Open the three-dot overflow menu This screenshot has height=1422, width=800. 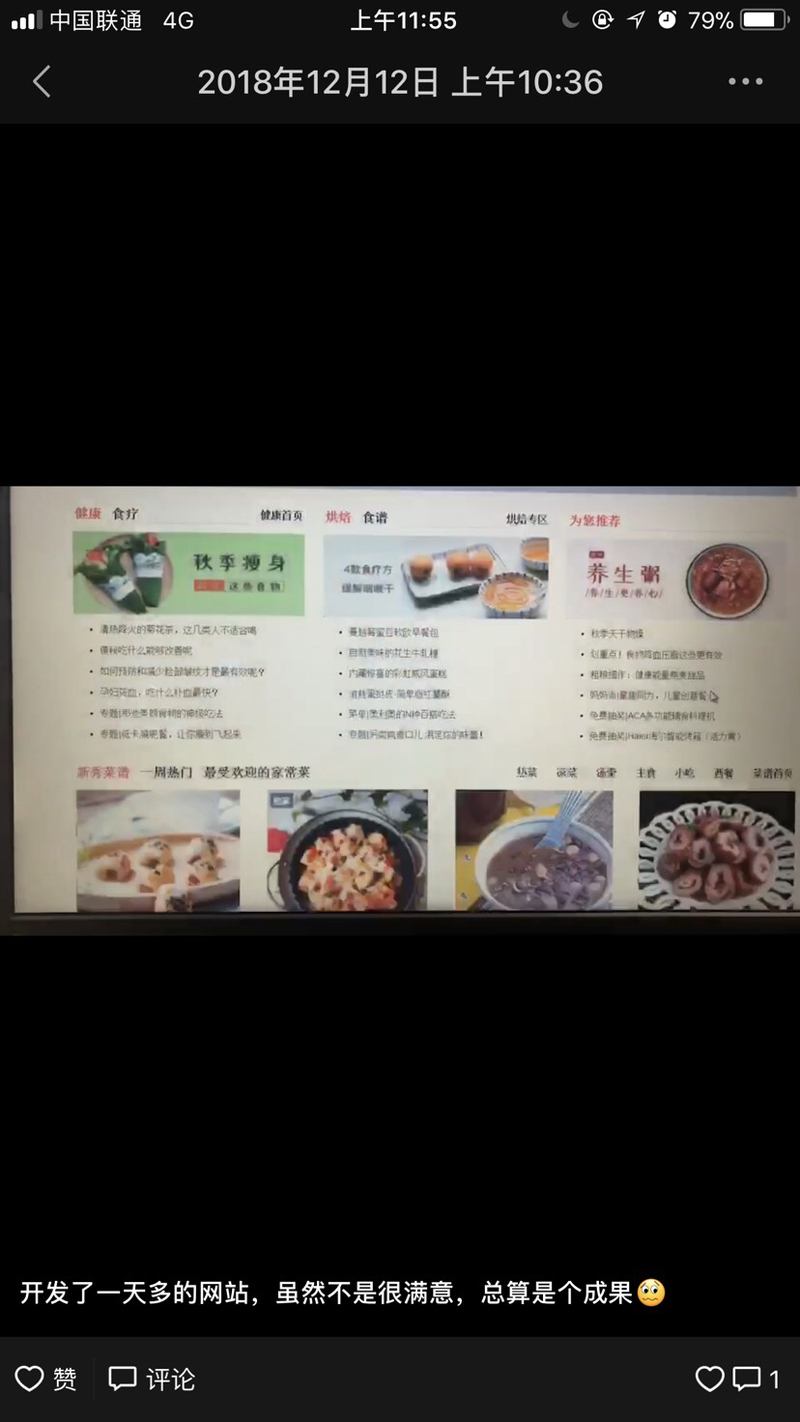click(745, 82)
